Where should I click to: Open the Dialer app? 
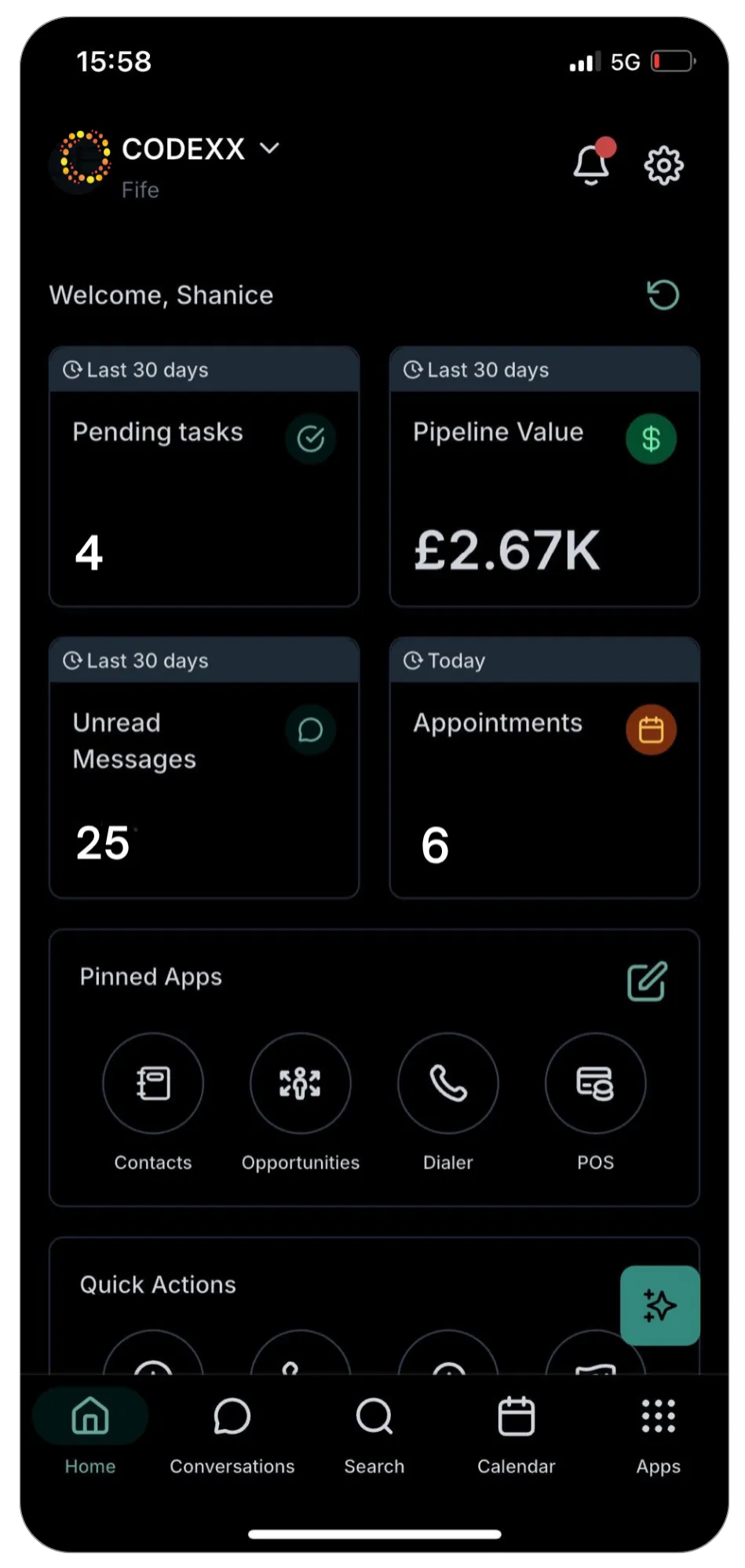(x=447, y=1084)
